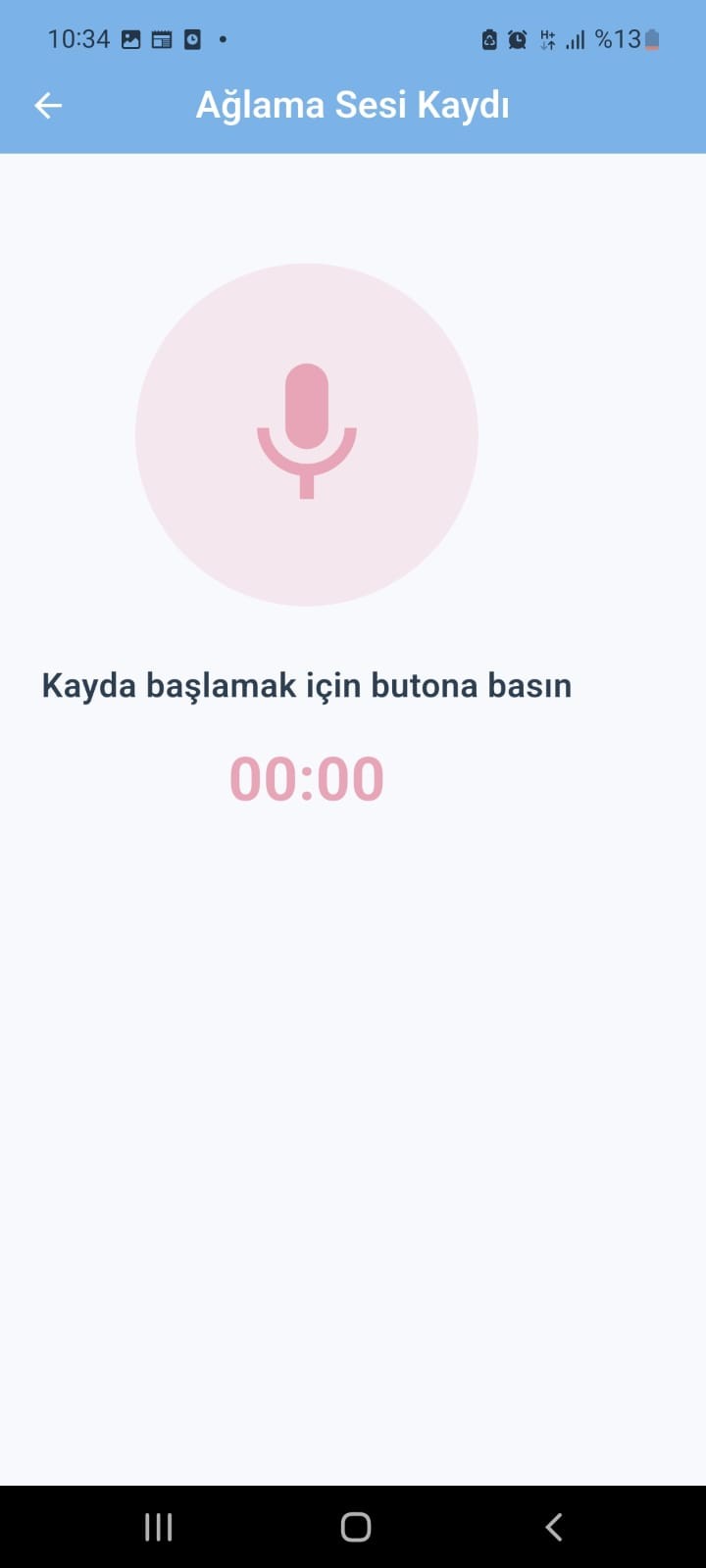Start recording with the microphone button
706x1568 pixels.
(x=307, y=434)
